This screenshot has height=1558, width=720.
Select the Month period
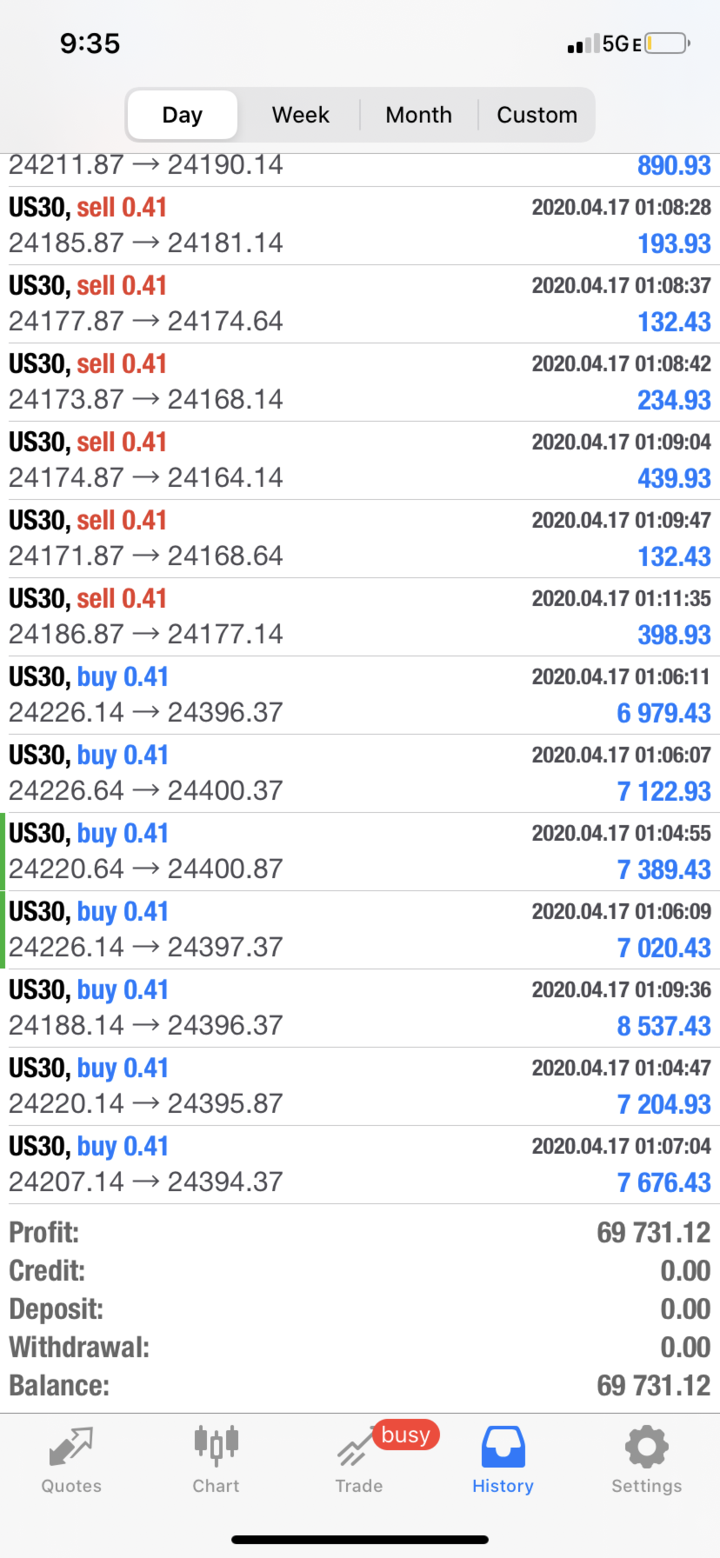(418, 115)
